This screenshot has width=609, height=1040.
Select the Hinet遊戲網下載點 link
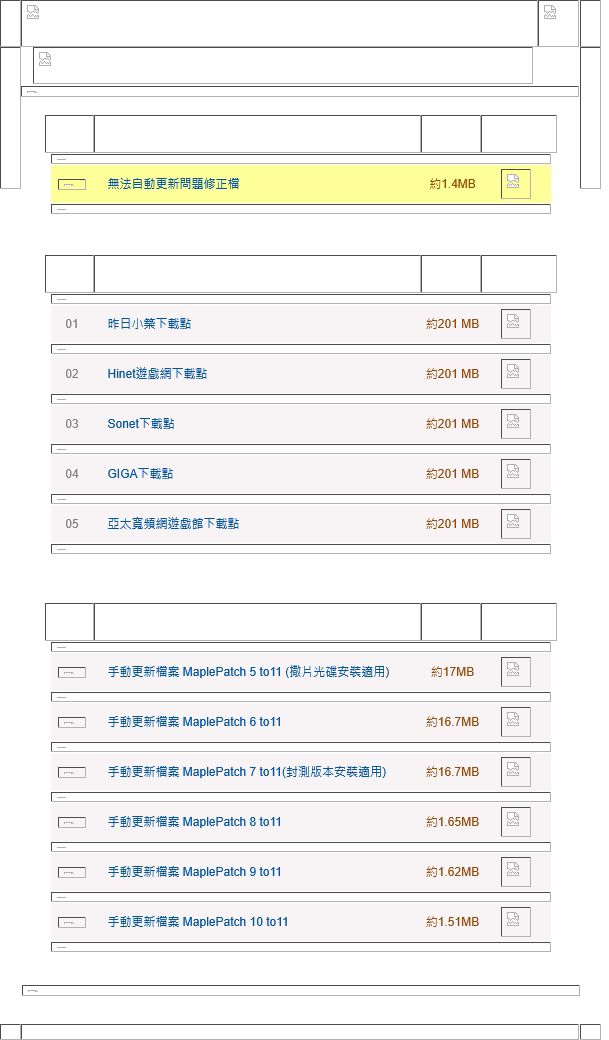(157, 374)
